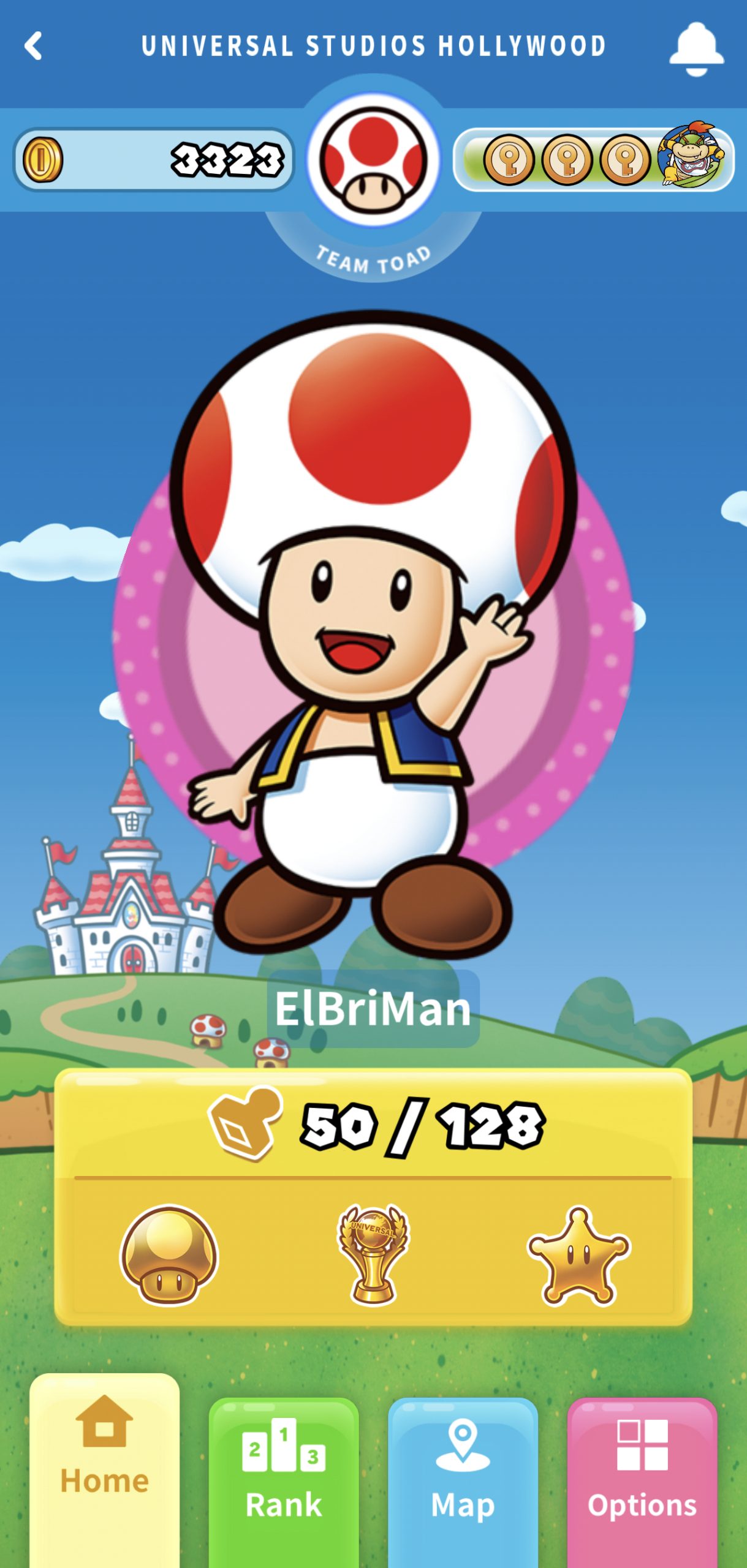Tap the Team Toad avatar badge

(373, 161)
